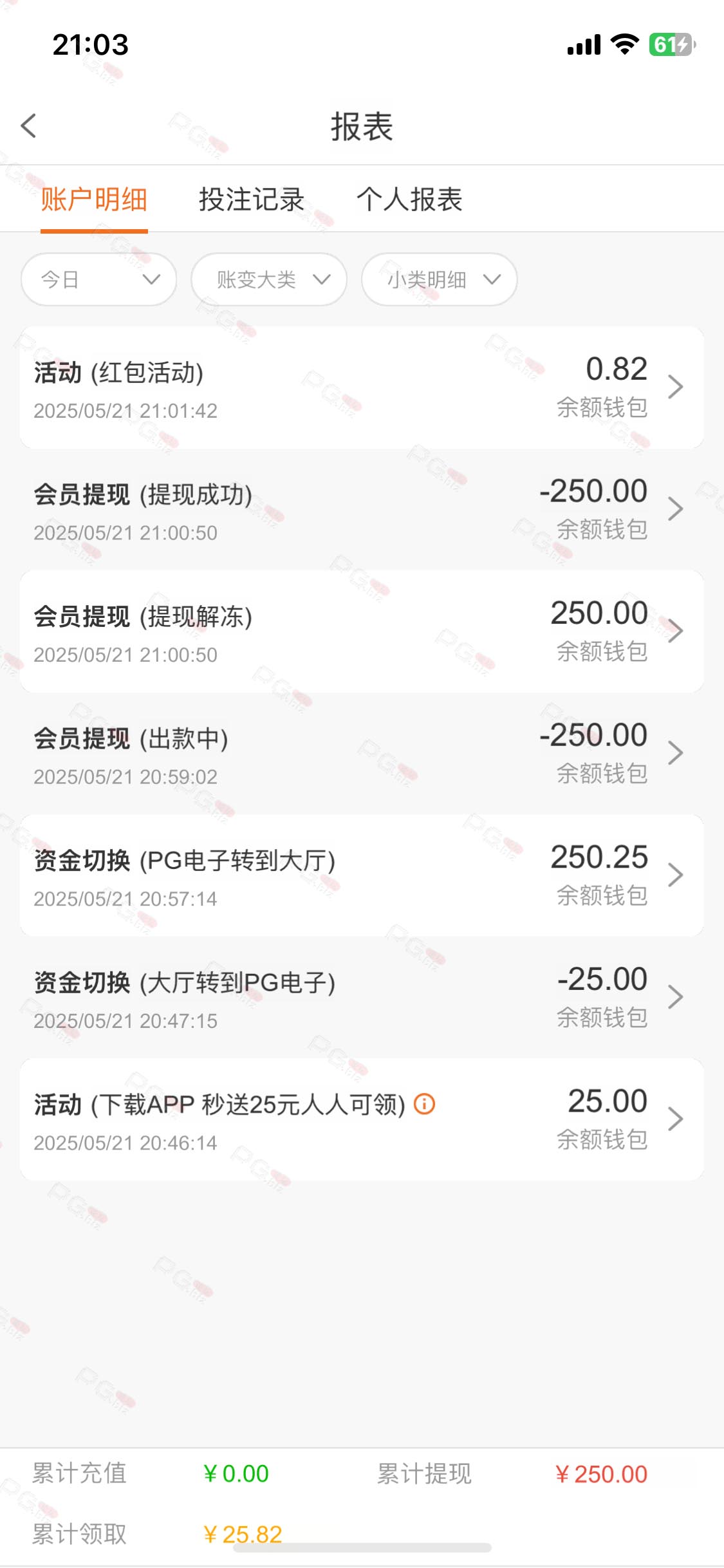
Task: Open the 今日 date dropdown
Action: point(99,279)
